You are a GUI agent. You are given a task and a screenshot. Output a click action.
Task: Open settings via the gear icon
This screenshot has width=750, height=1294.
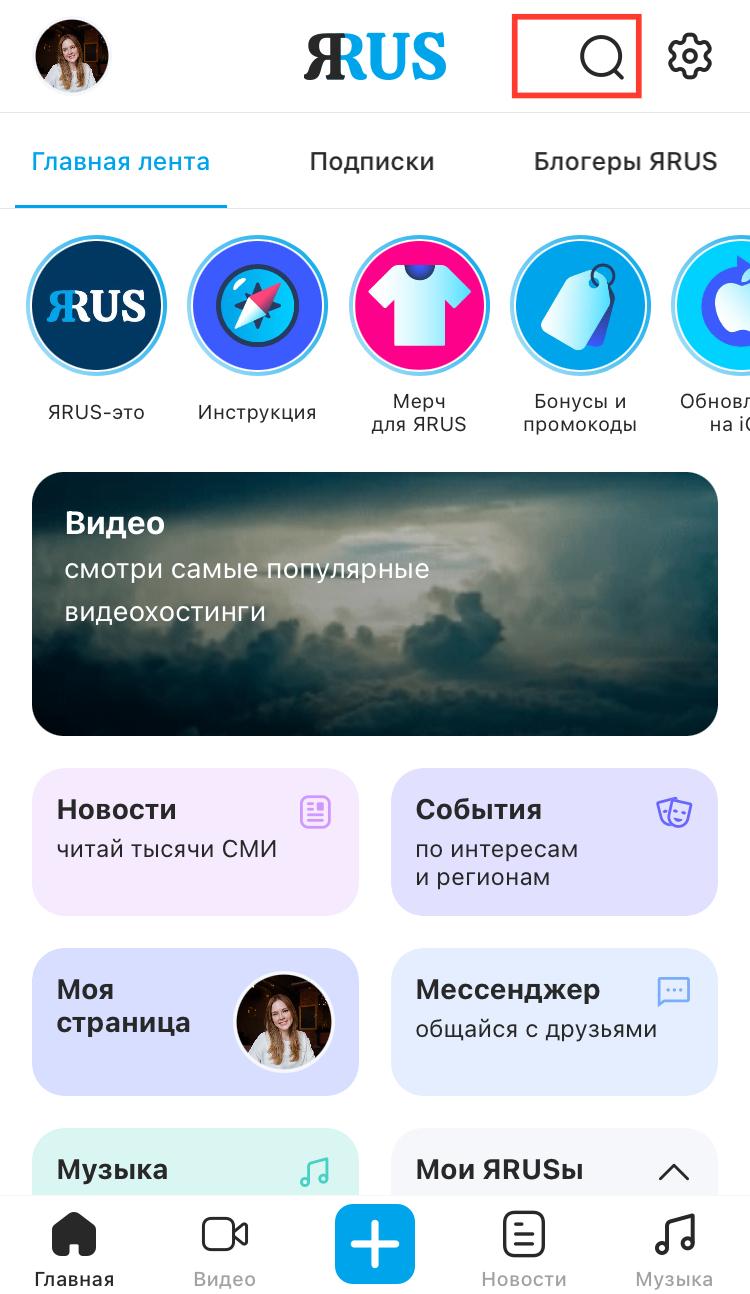pos(689,56)
